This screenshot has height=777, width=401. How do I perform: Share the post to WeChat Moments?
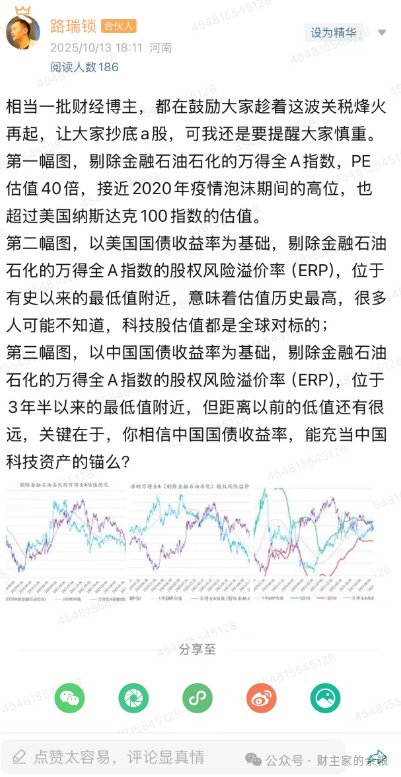133,698
